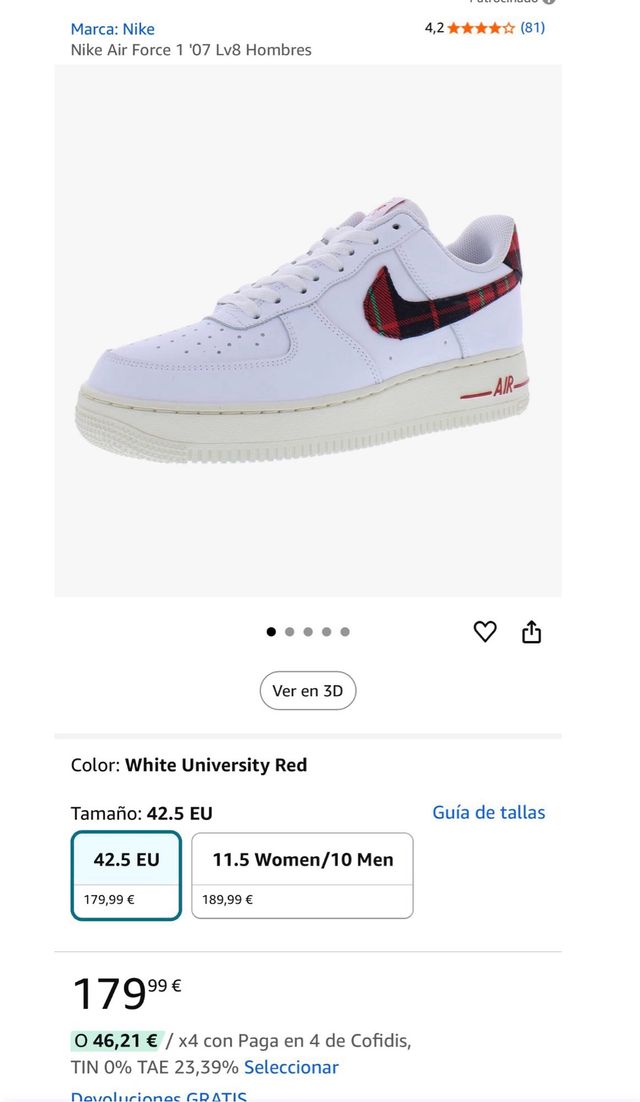640x1102 pixels.
Task: Open Guía de tallas size guide
Action: pyautogui.click(x=488, y=813)
